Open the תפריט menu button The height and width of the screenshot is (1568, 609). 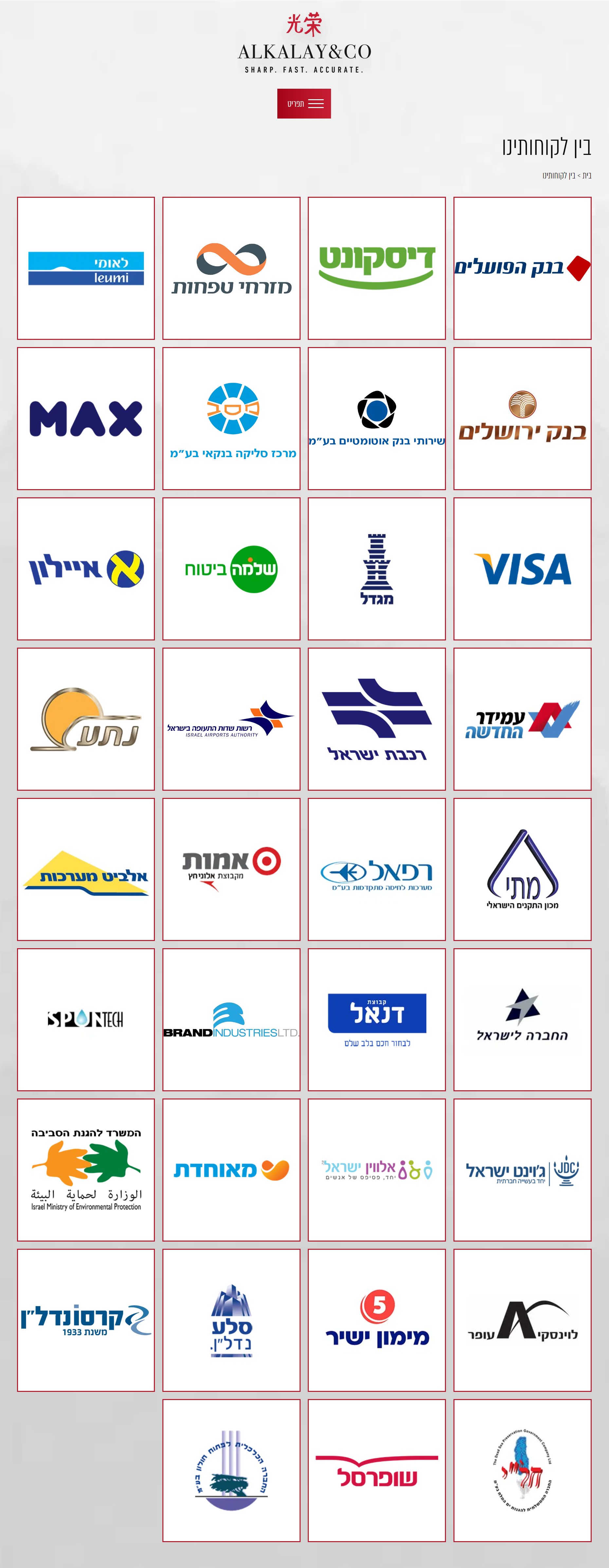coord(304,103)
